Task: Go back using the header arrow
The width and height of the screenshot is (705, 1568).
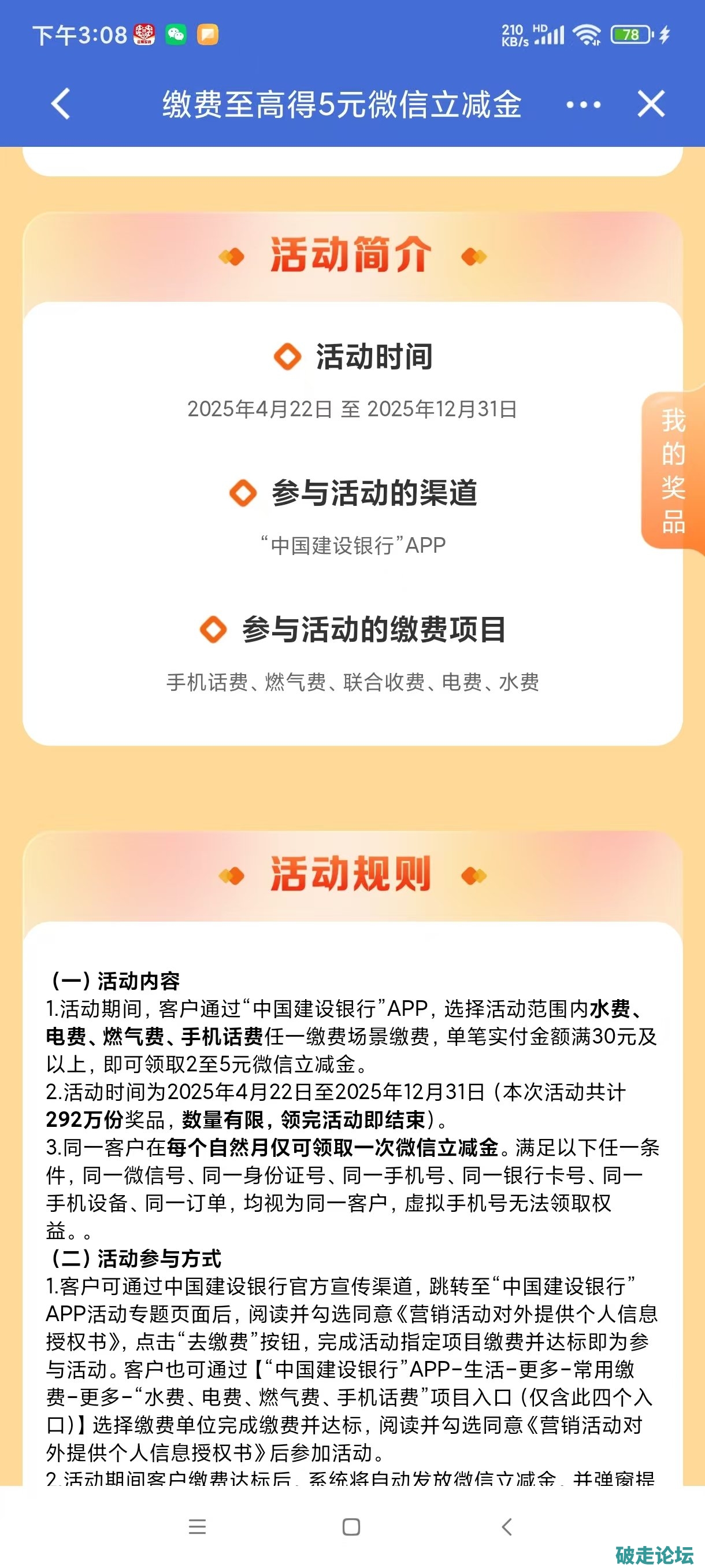Action: tap(61, 103)
